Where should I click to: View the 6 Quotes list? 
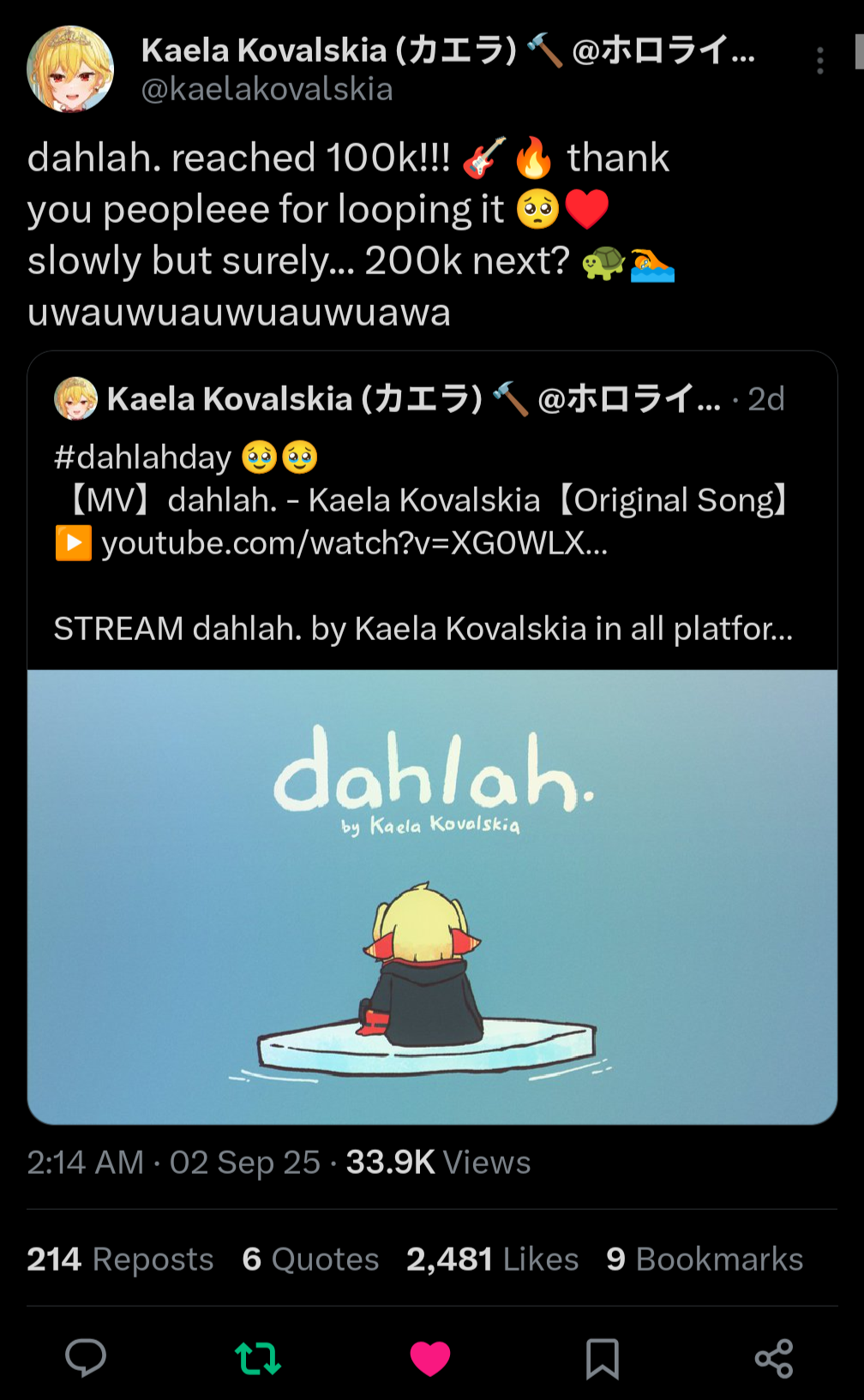(310, 1259)
